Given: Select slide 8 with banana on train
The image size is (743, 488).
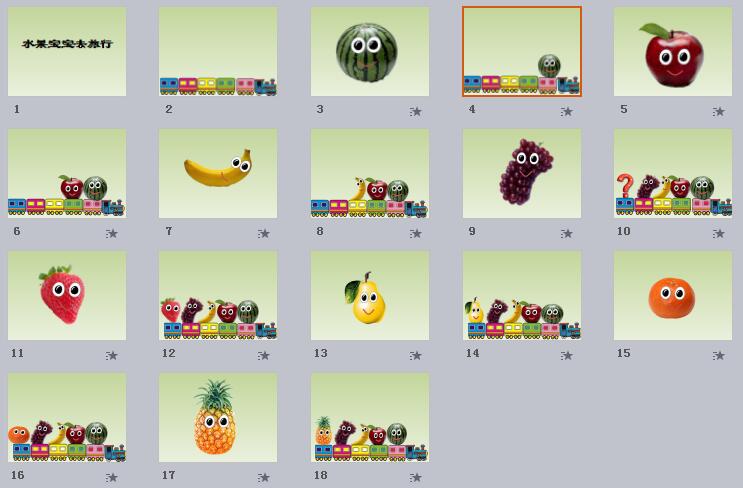Looking at the screenshot, I should (370, 174).
